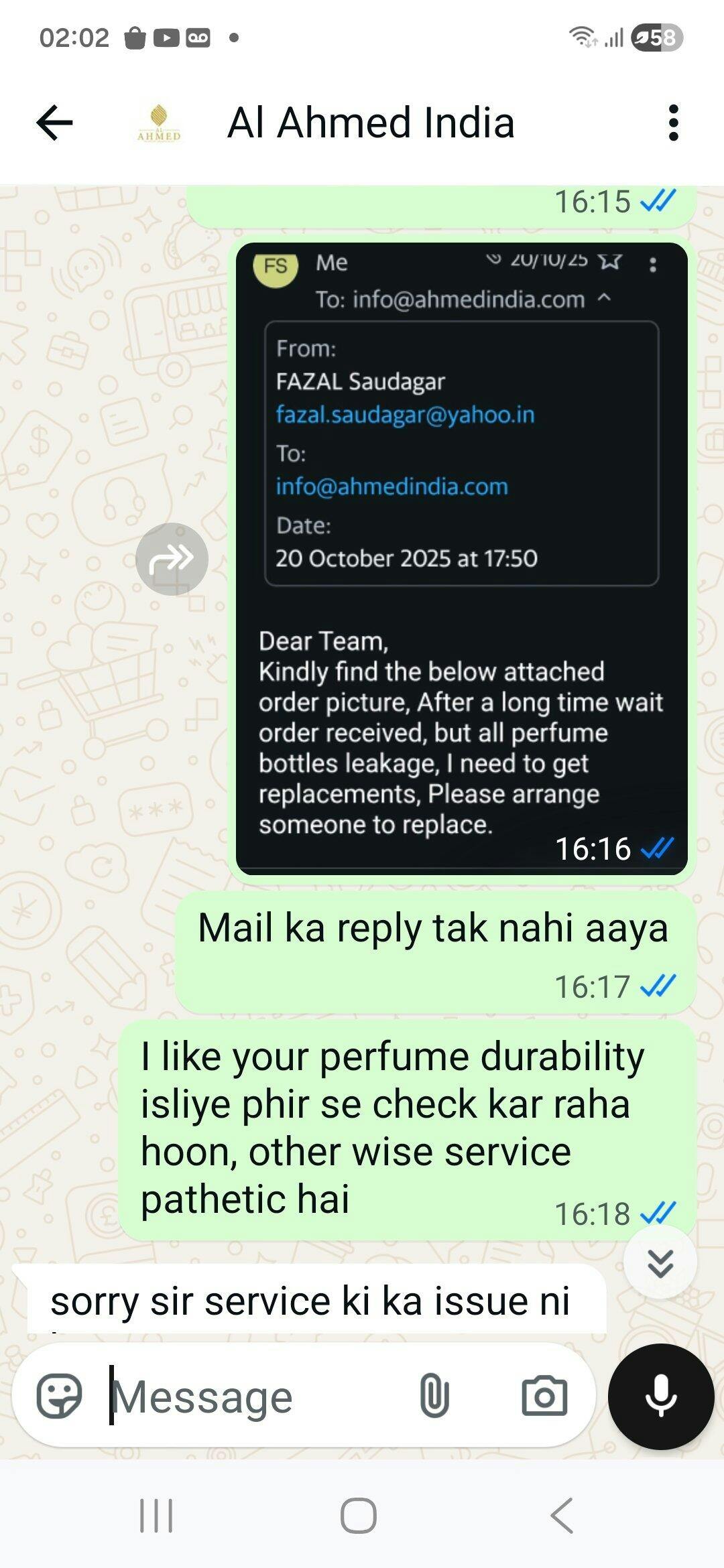
Task: Open the three-dot overflow menu
Action: (673, 123)
